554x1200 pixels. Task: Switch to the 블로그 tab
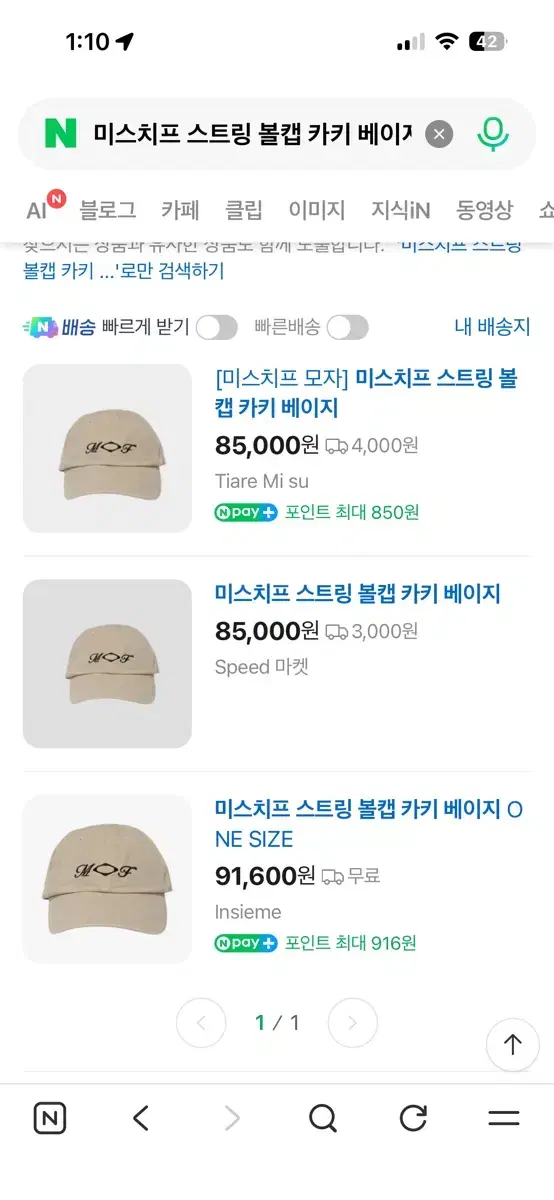pos(108,210)
